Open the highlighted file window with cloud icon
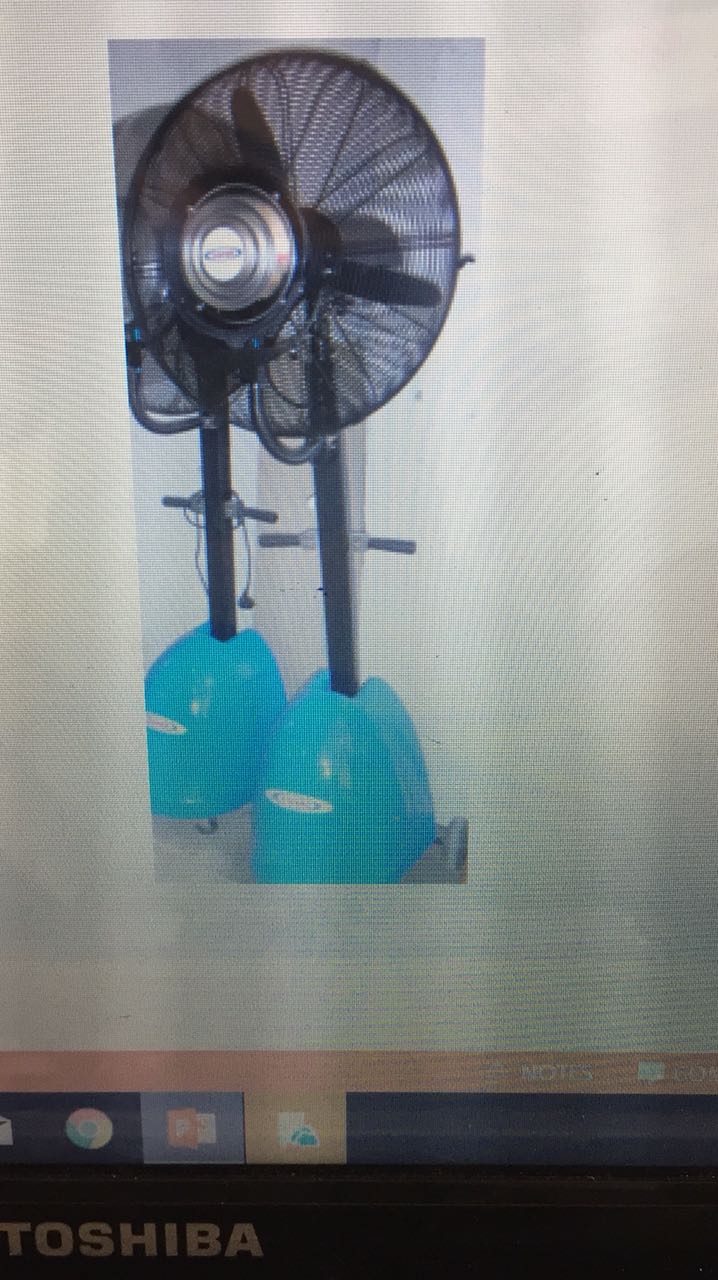The width and height of the screenshot is (718, 1280). tap(297, 1130)
